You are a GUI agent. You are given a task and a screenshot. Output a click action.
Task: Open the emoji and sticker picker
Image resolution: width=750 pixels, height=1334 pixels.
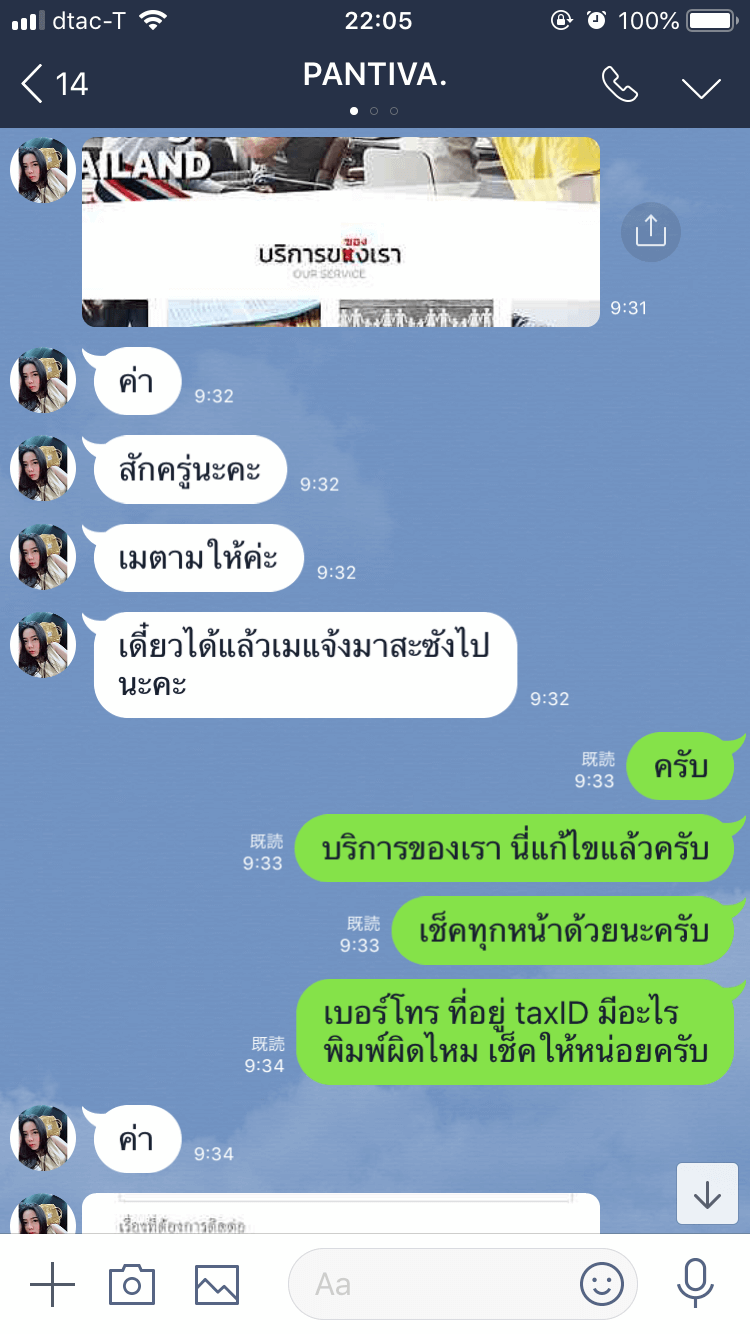click(x=601, y=1284)
